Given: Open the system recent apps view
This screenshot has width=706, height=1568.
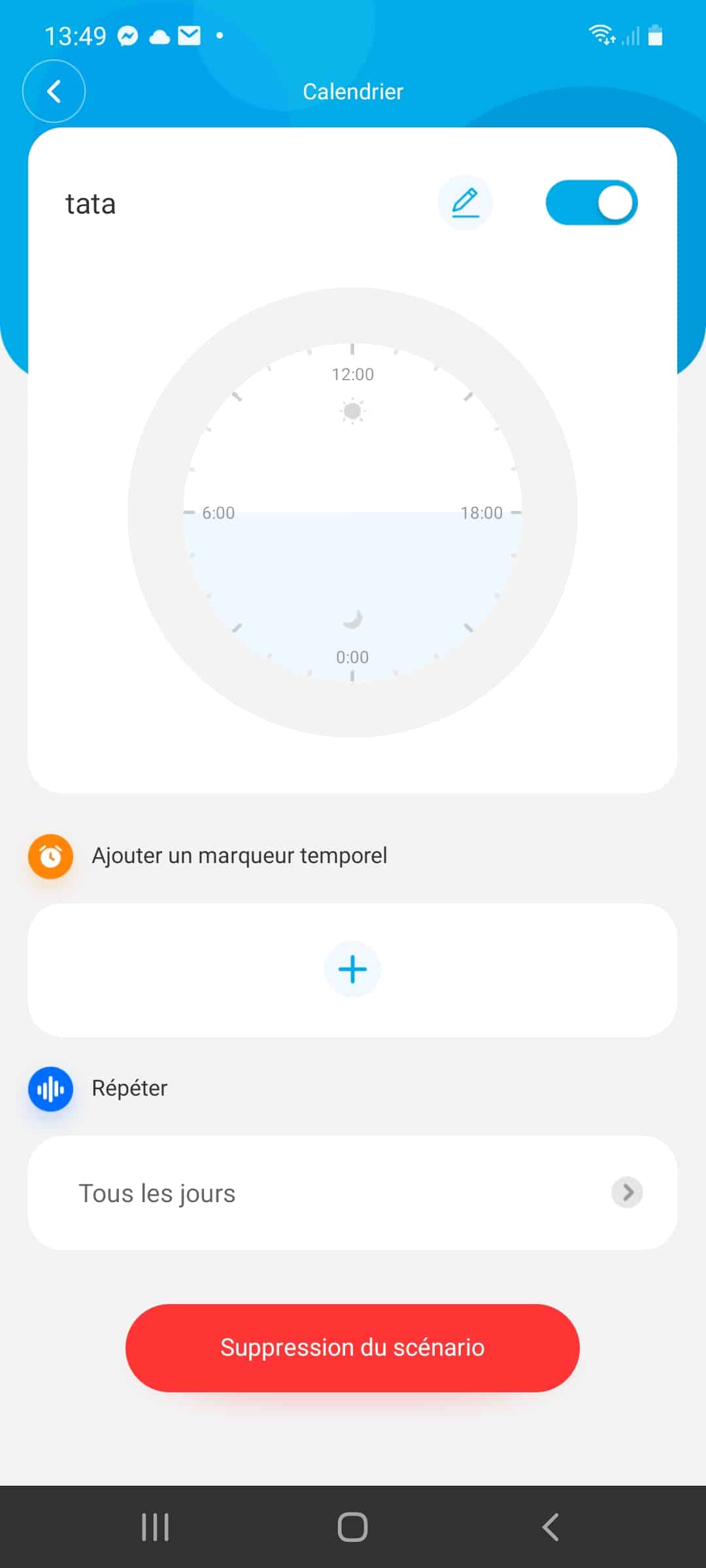Looking at the screenshot, I should [155, 1527].
